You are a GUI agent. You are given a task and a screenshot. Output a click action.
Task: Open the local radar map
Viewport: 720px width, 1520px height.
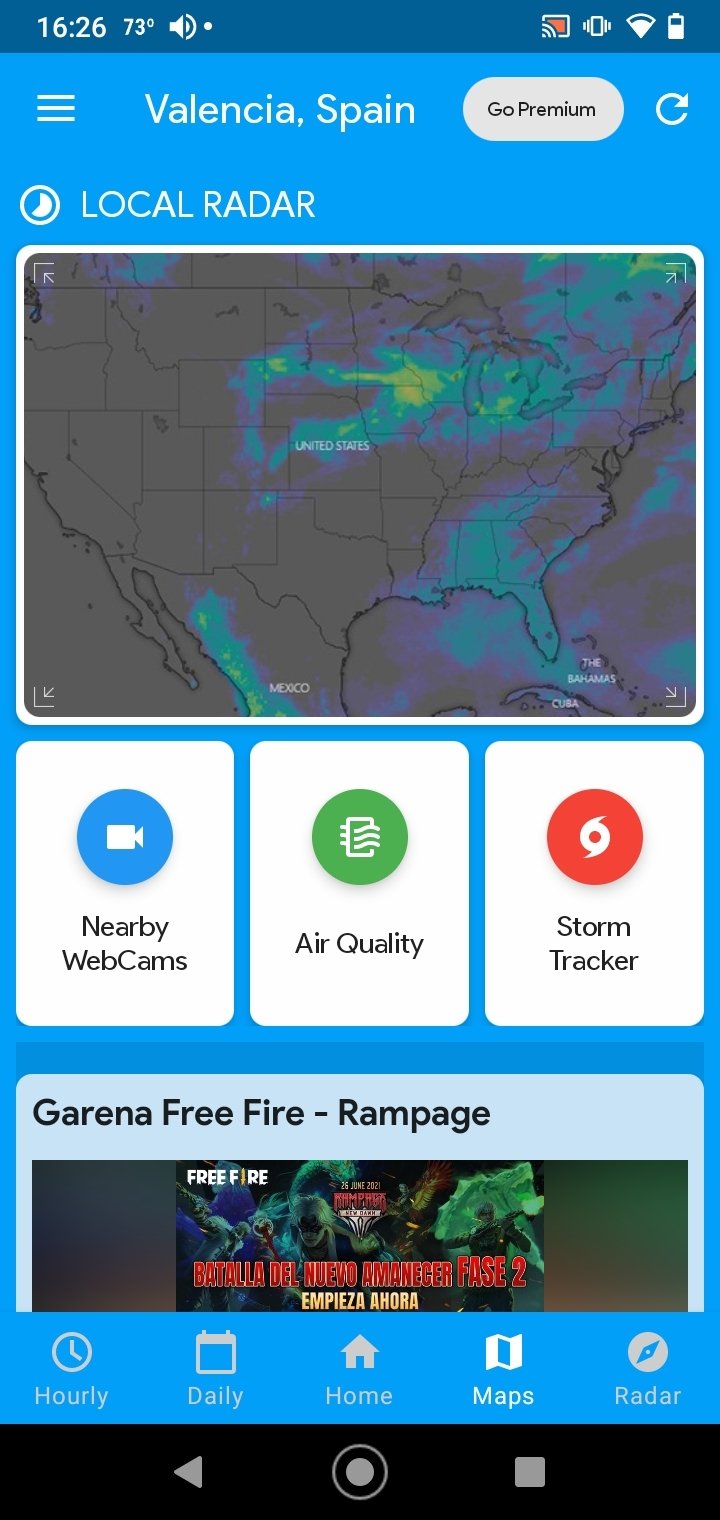pyautogui.click(x=360, y=484)
